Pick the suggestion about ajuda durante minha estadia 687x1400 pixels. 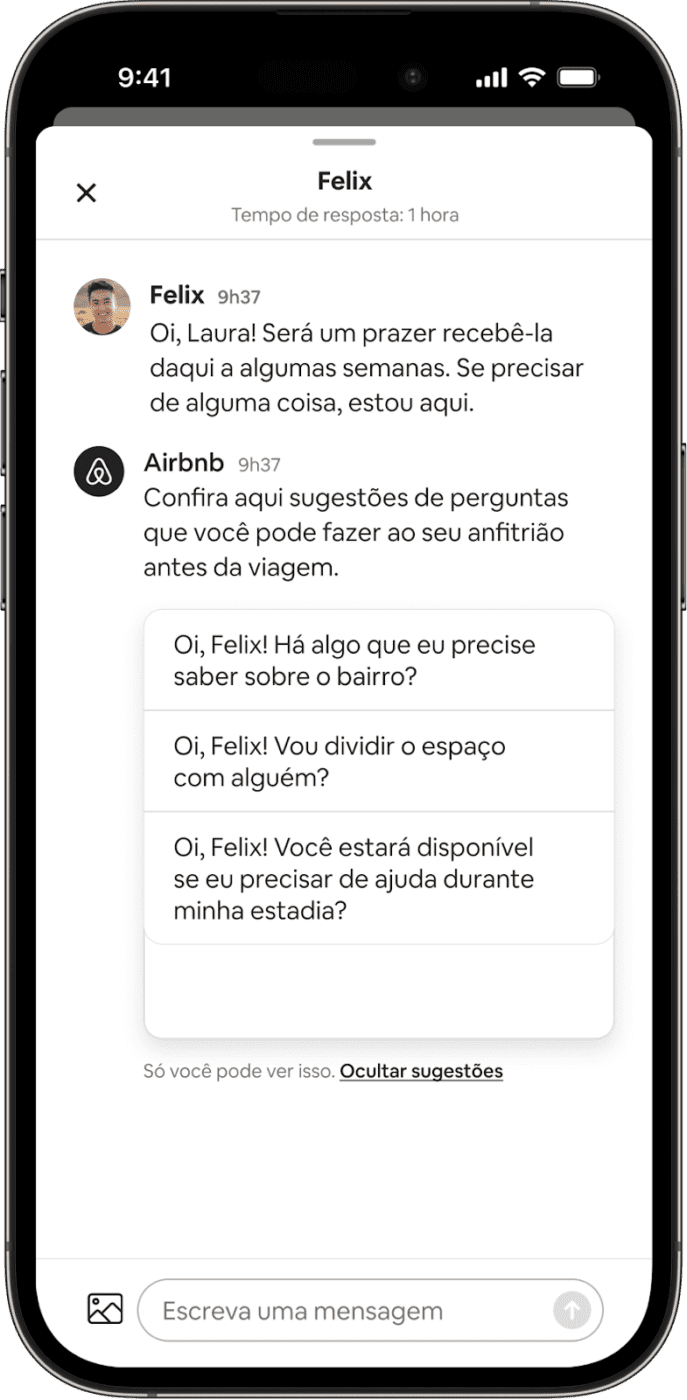[x=379, y=878]
